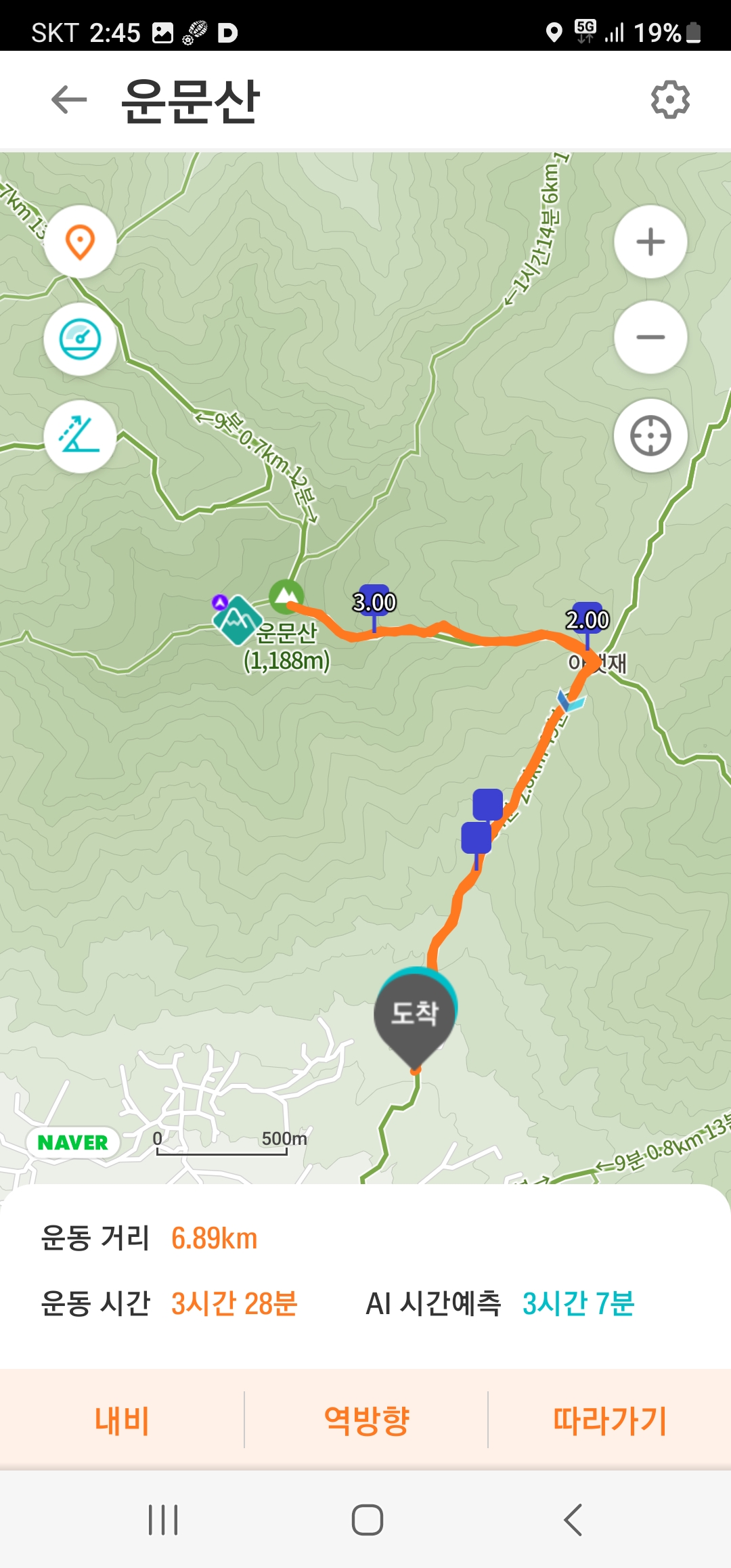Select the 도착 arrival marker
The width and height of the screenshot is (731, 1568).
415,1014
